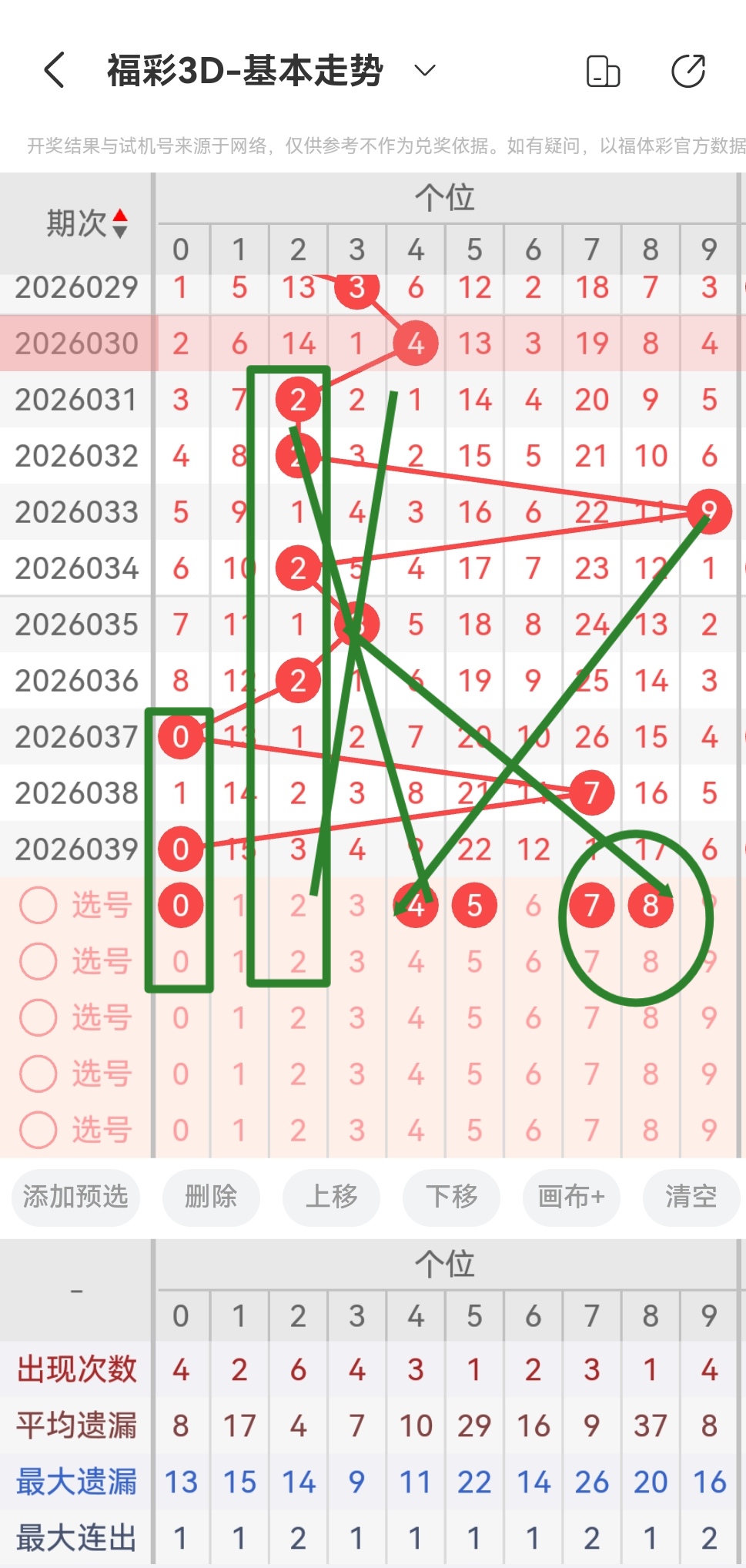Select the circled 0 in row 2026037
The image size is (746, 1568).
coord(182,736)
